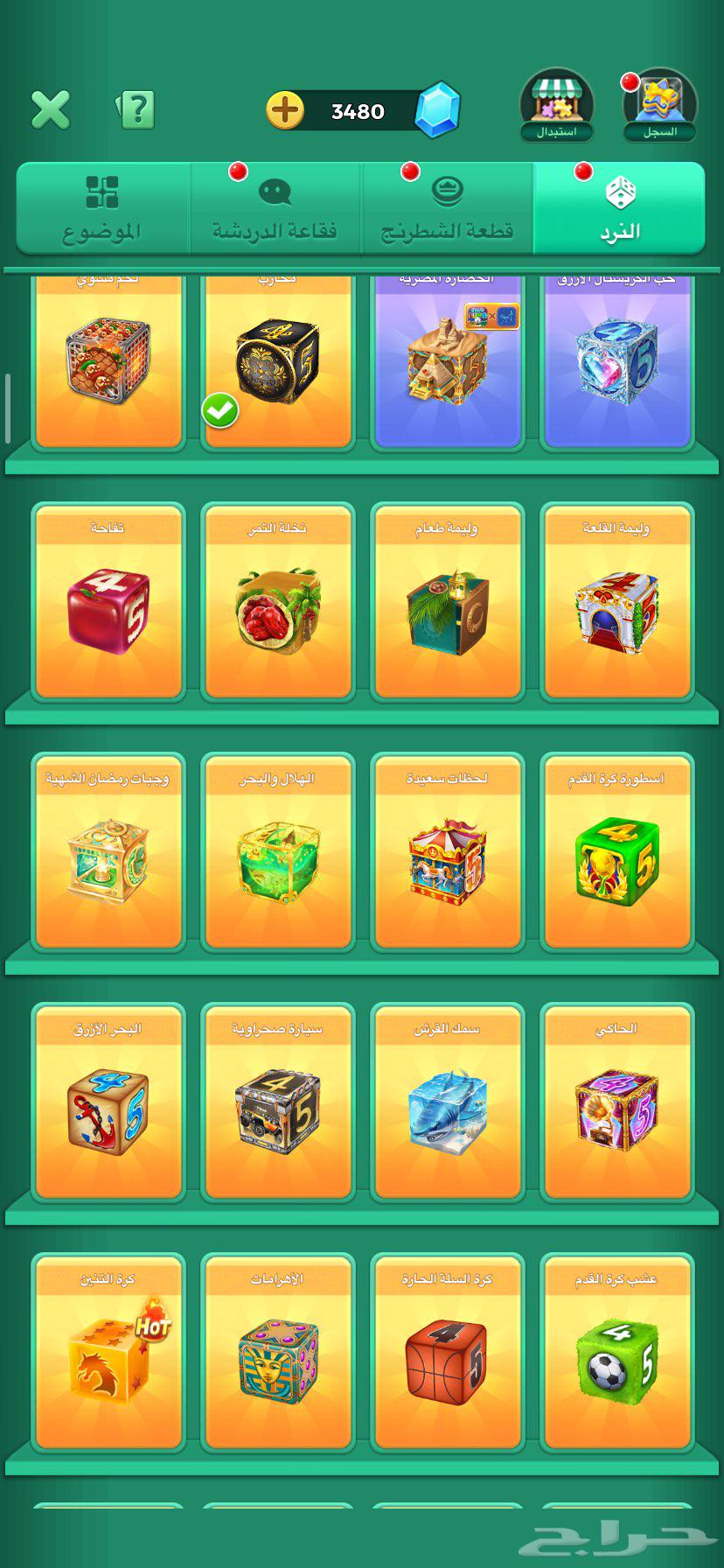Switch to the فقاعة الدردشة tab
This screenshot has width=724, height=1568.
coord(275,209)
